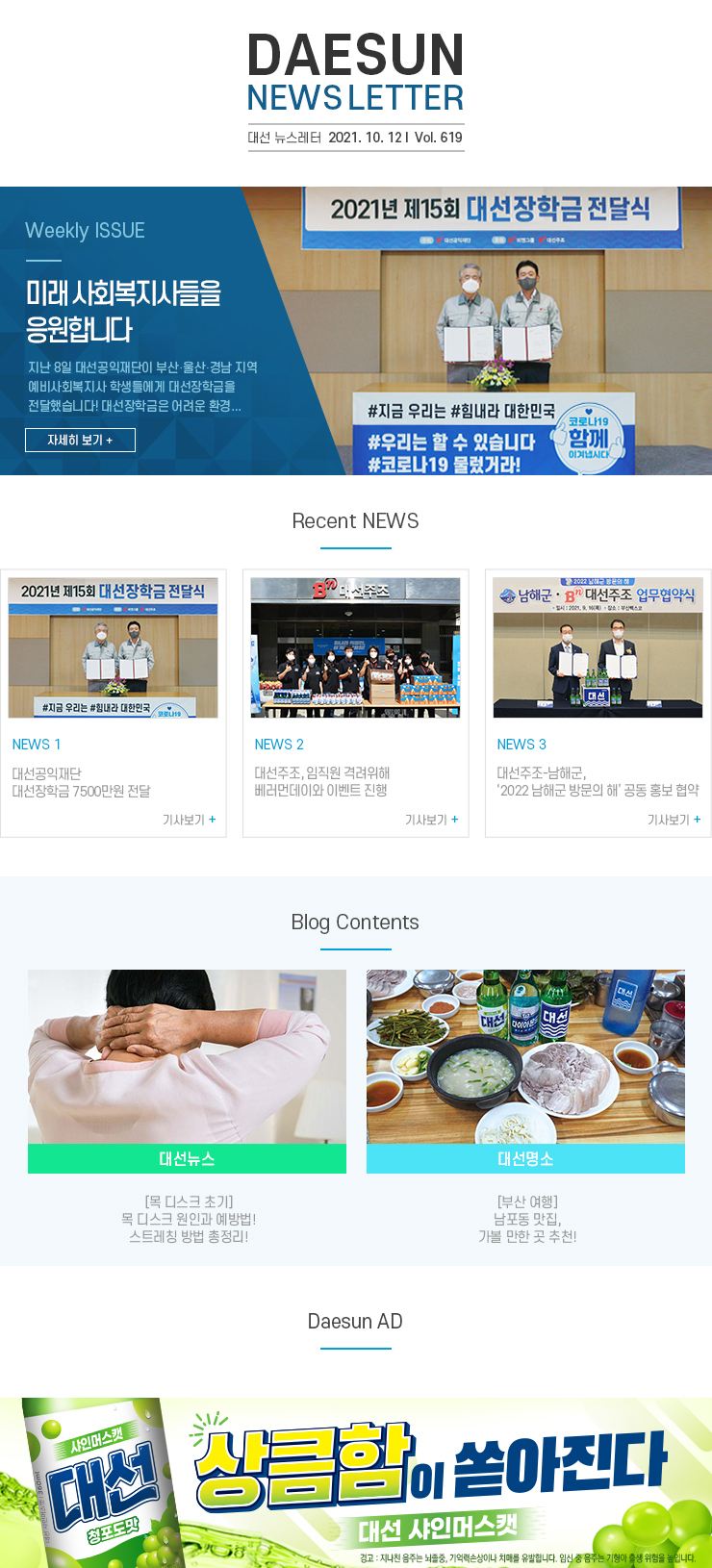Open the 대선명소 남포동 맛집 blog post

click(x=525, y=1070)
